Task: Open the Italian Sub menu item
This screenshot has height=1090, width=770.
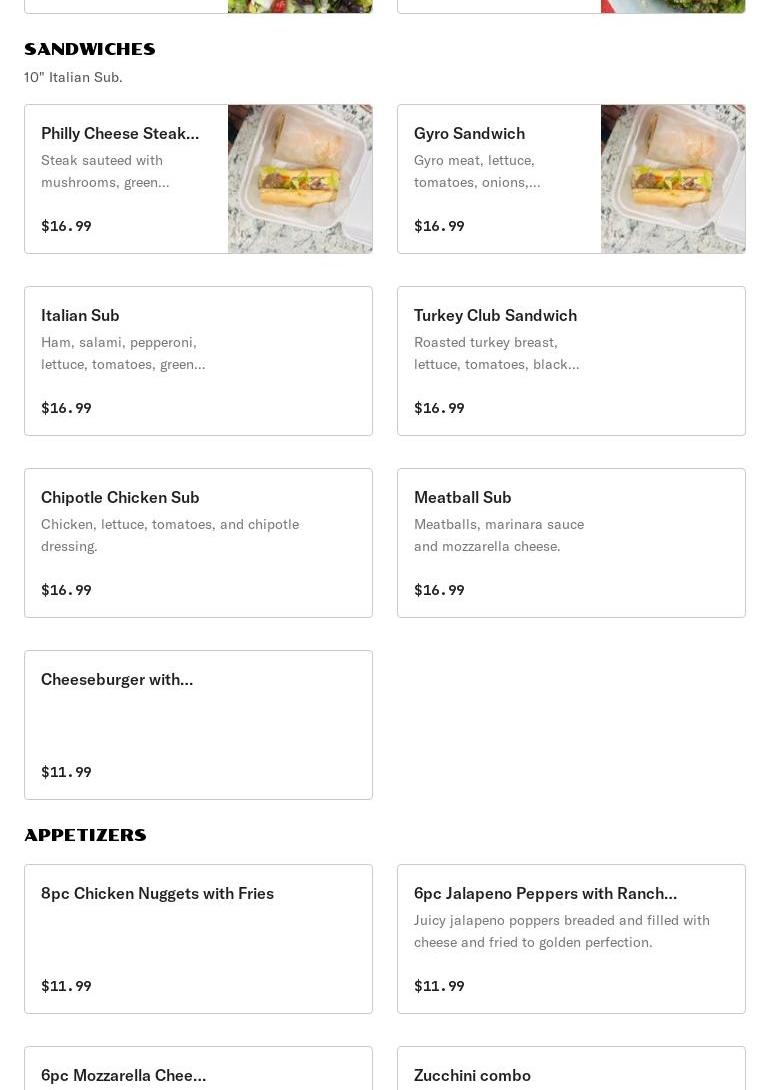Action: (198, 361)
